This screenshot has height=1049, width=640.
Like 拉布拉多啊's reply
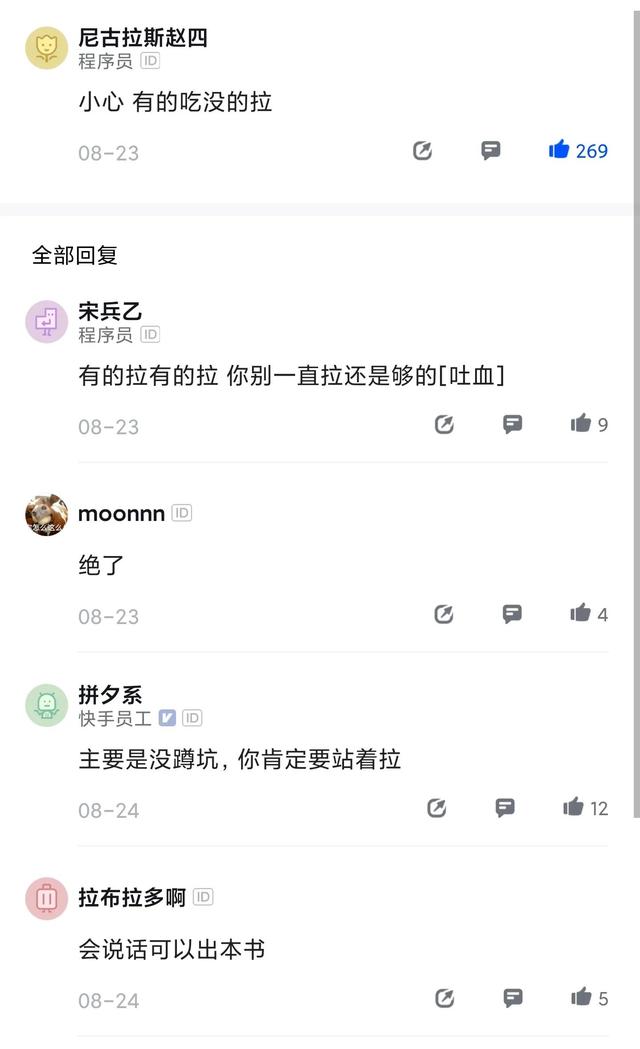click(x=581, y=998)
